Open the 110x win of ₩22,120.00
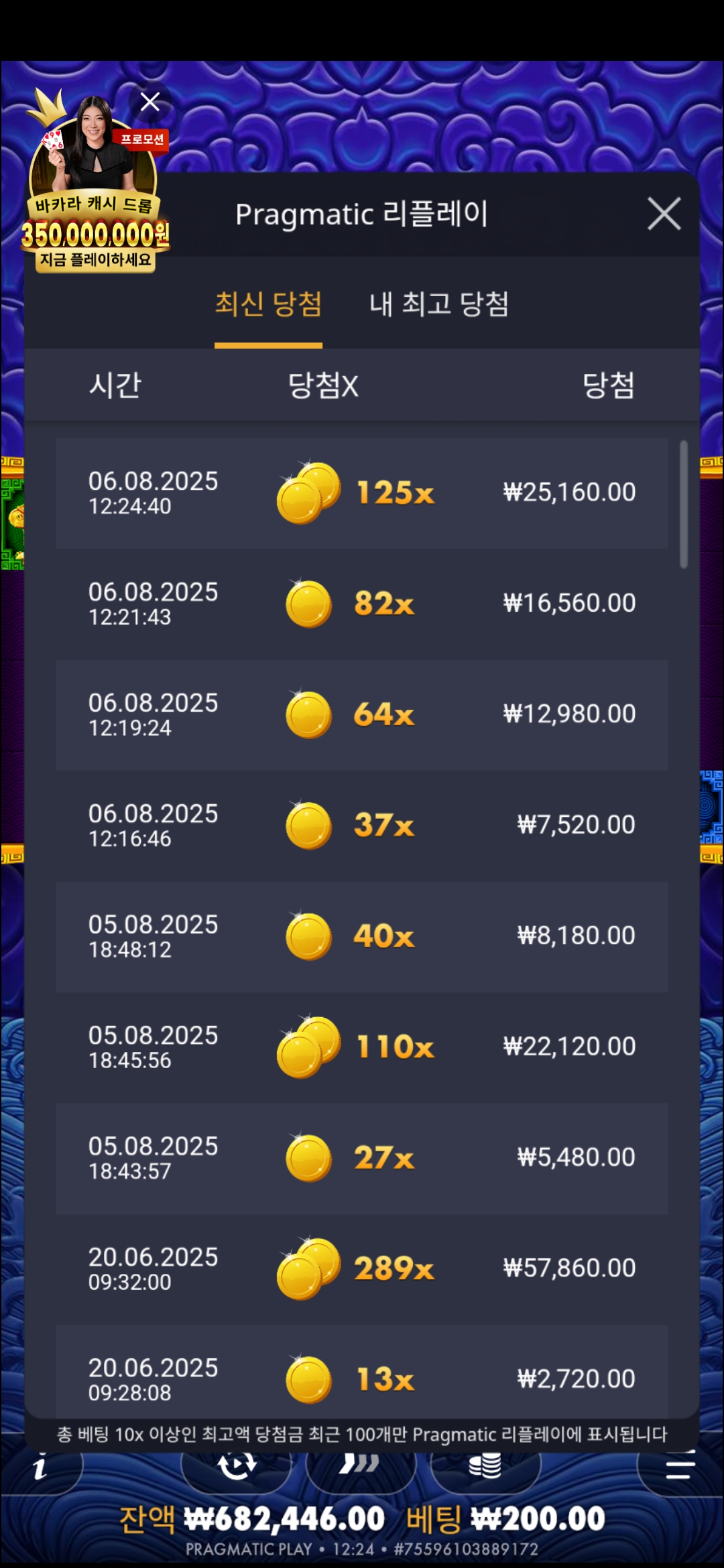Viewport: 724px width, 1568px height. tap(362, 1047)
